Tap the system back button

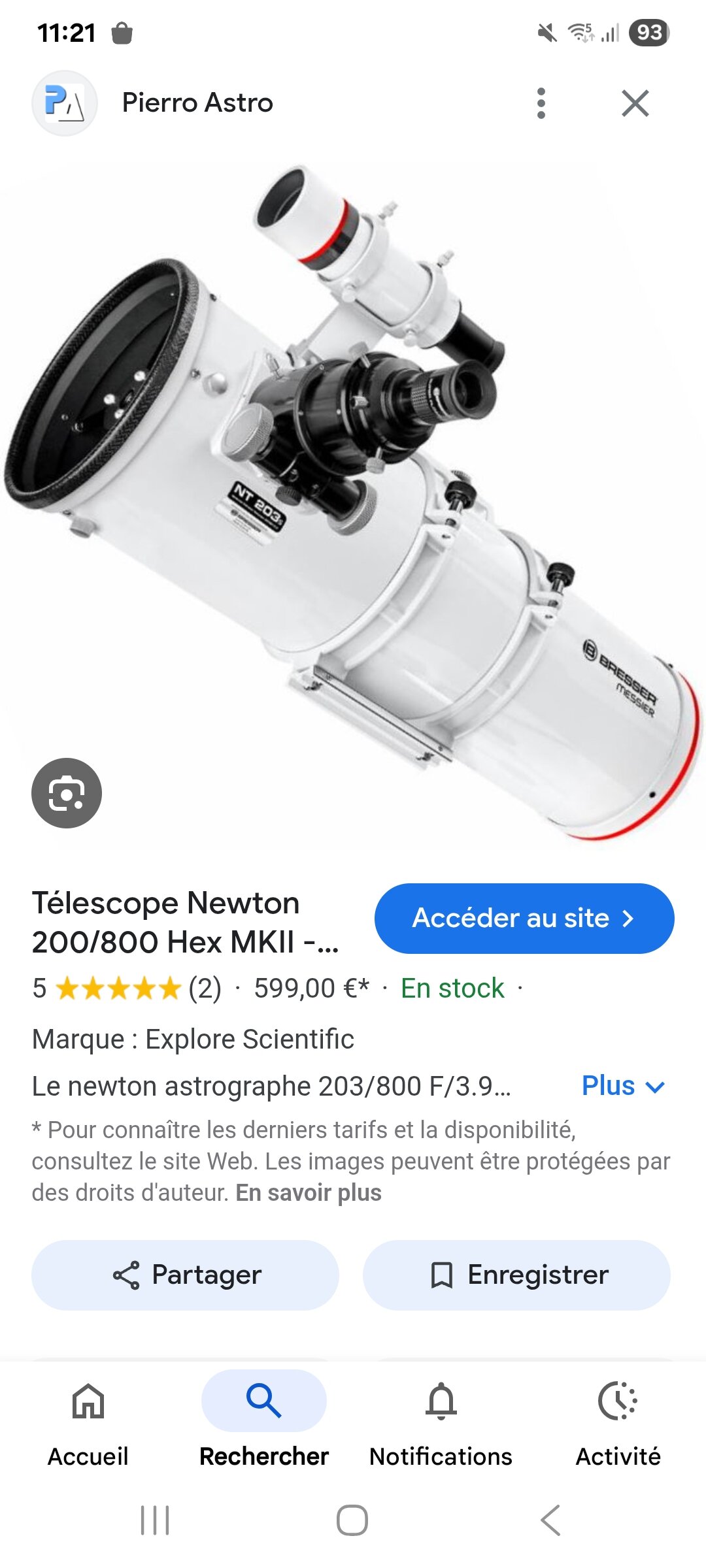[x=550, y=1520]
